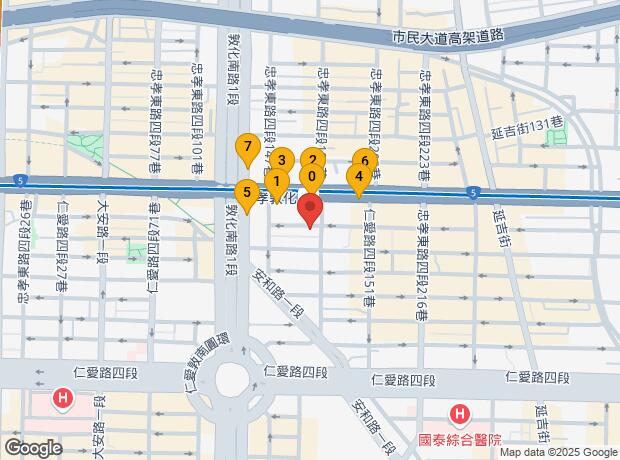This screenshot has width=620, height=460.
Task: Tap the yellow marker numbered 3
Action: pyautogui.click(x=283, y=160)
